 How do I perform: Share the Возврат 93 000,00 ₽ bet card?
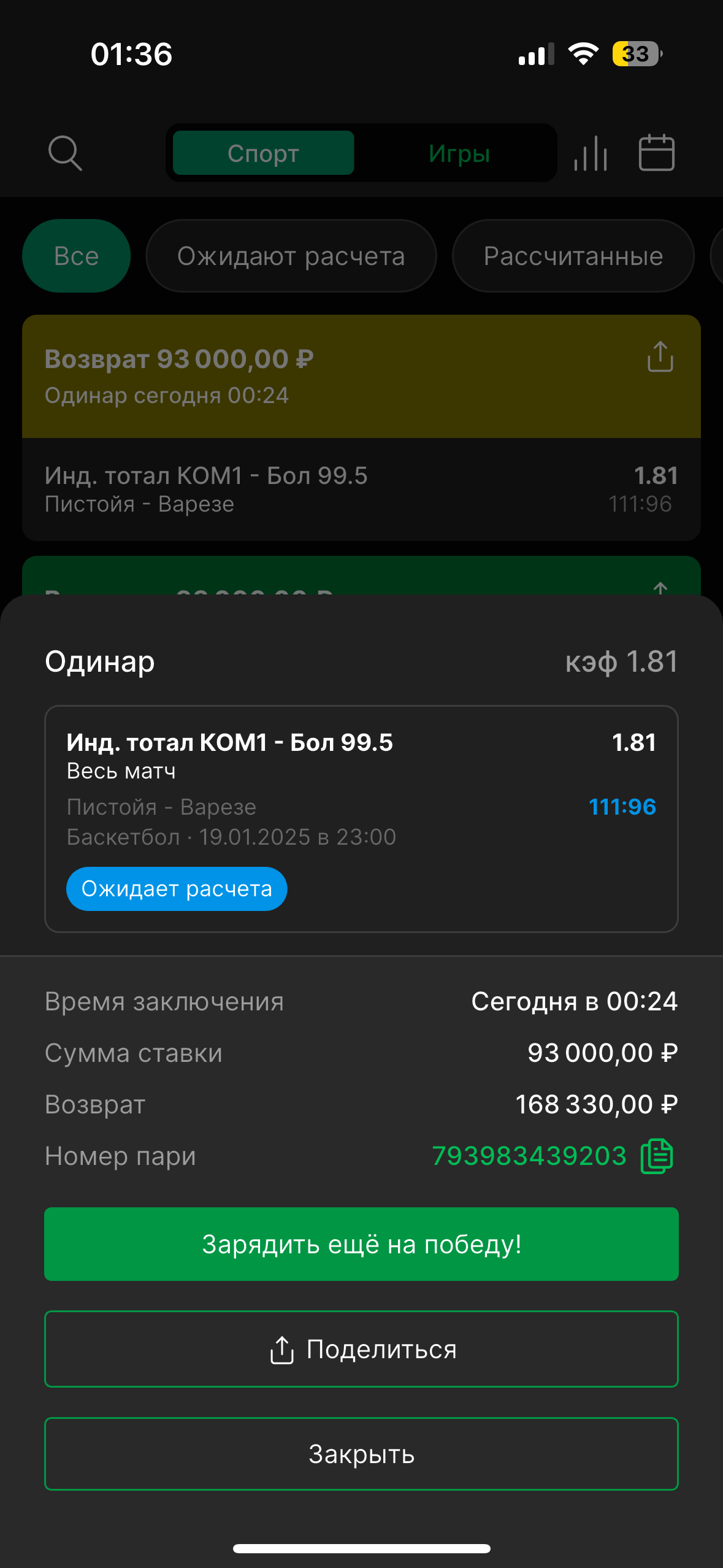(x=660, y=357)
